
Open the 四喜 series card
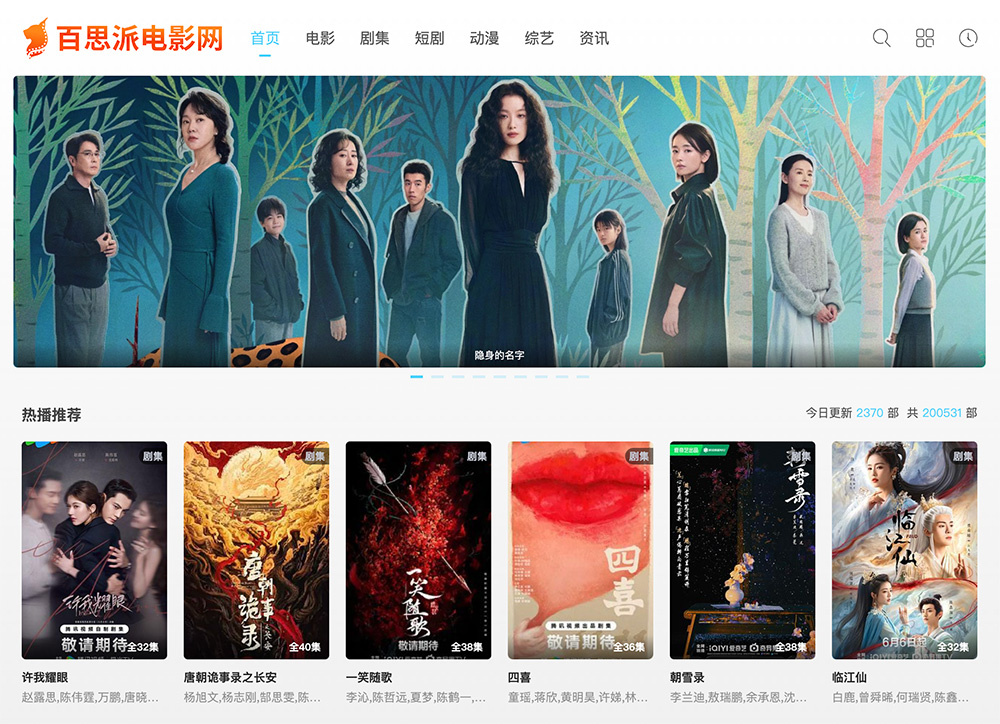(580, 550)
